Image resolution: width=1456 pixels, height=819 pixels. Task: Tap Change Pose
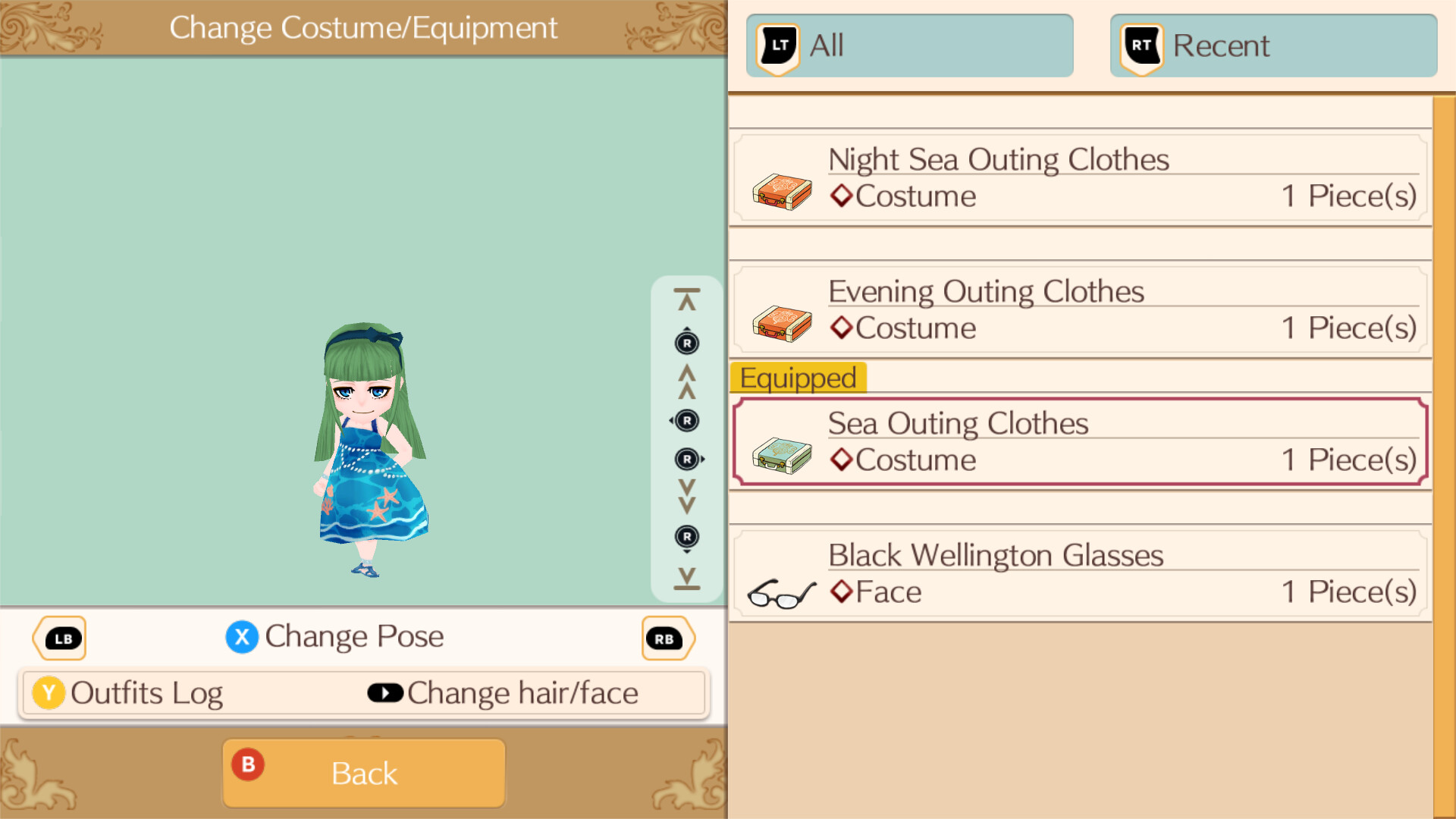pos(335,637)
